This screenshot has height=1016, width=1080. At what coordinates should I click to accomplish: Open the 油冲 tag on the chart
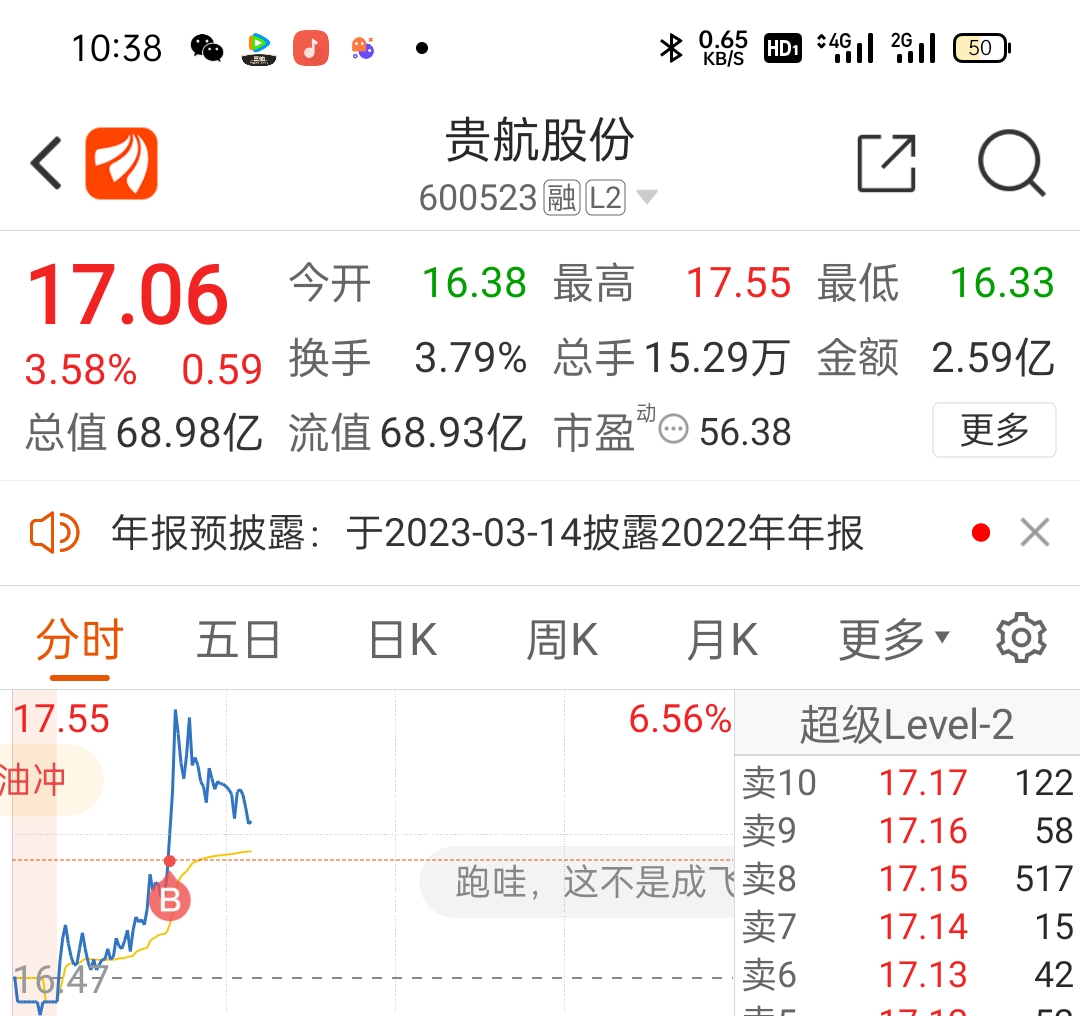coord(40,780)
